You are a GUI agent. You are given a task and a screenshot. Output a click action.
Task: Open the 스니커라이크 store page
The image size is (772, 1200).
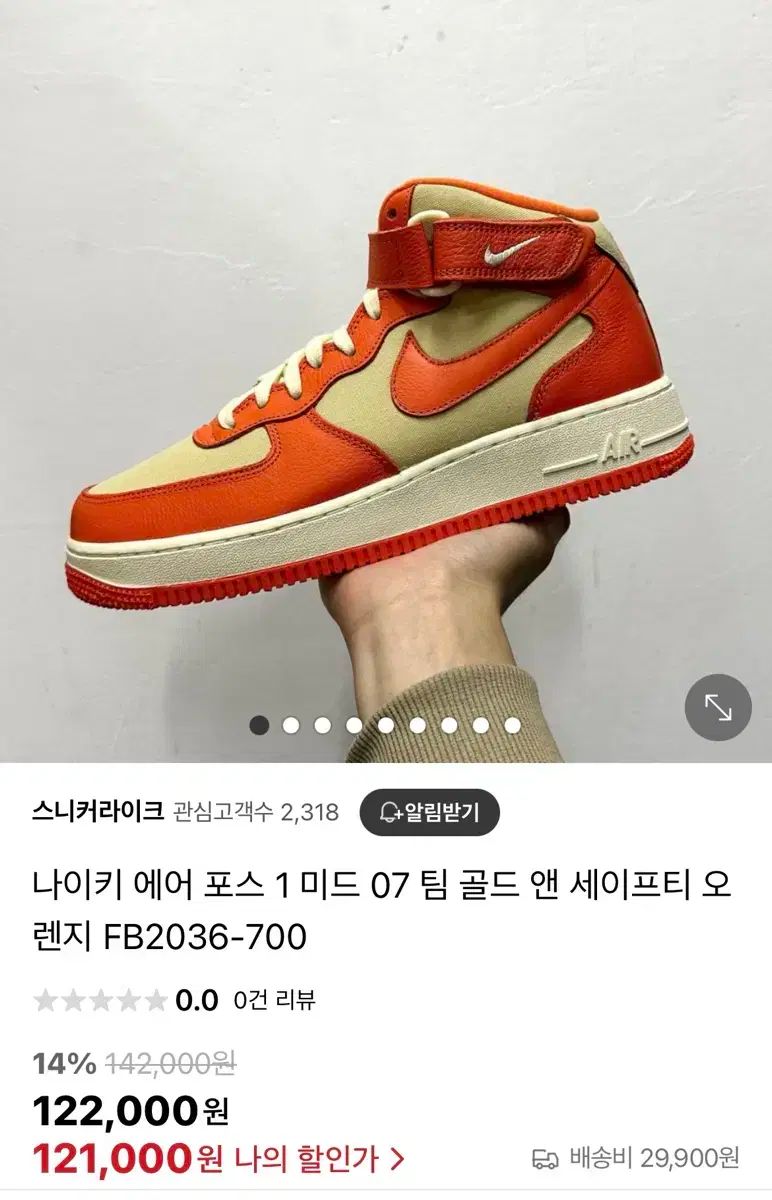coord(97,812)
